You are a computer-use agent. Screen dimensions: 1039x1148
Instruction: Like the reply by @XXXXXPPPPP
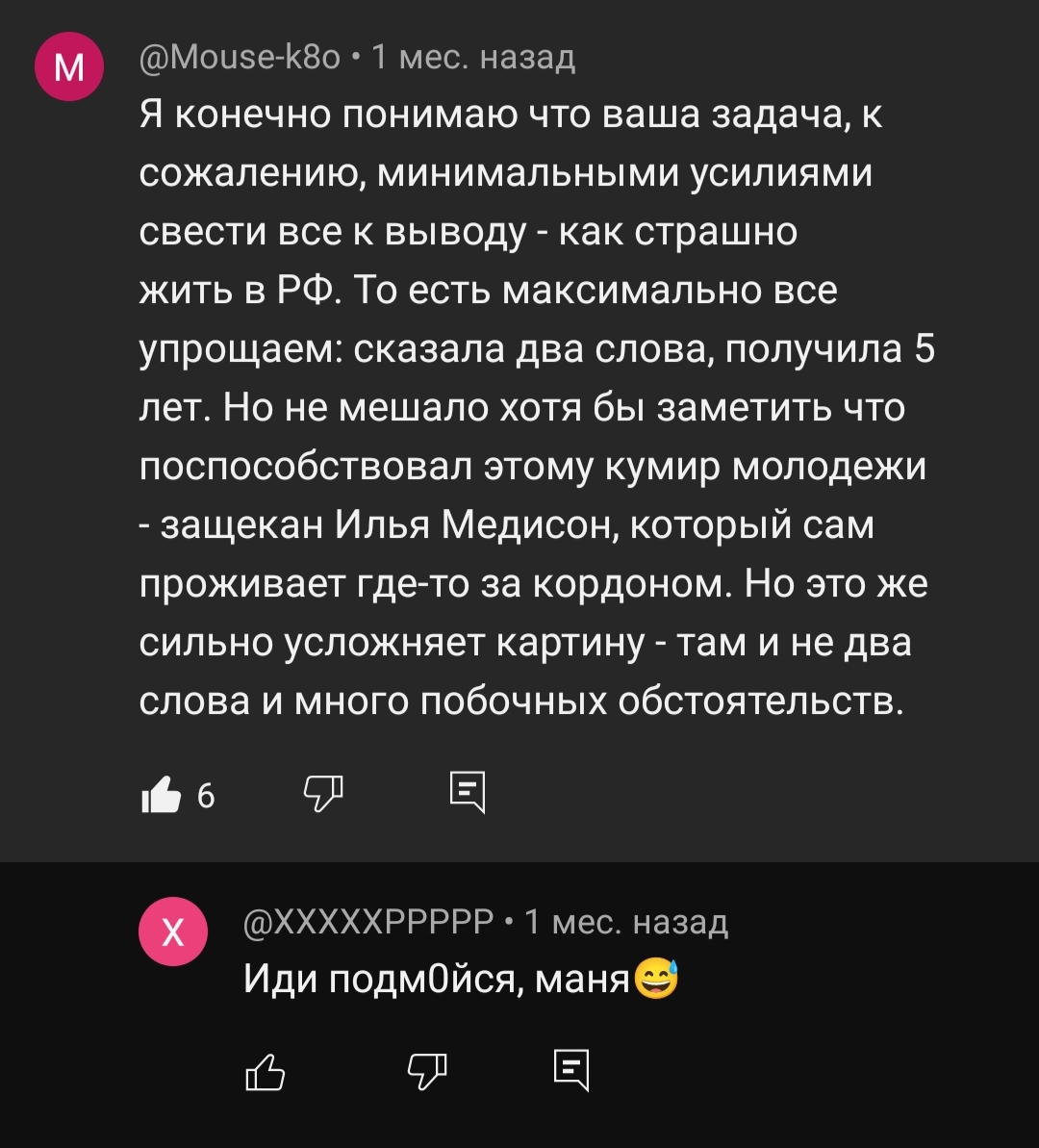(x=266, y=1071)
